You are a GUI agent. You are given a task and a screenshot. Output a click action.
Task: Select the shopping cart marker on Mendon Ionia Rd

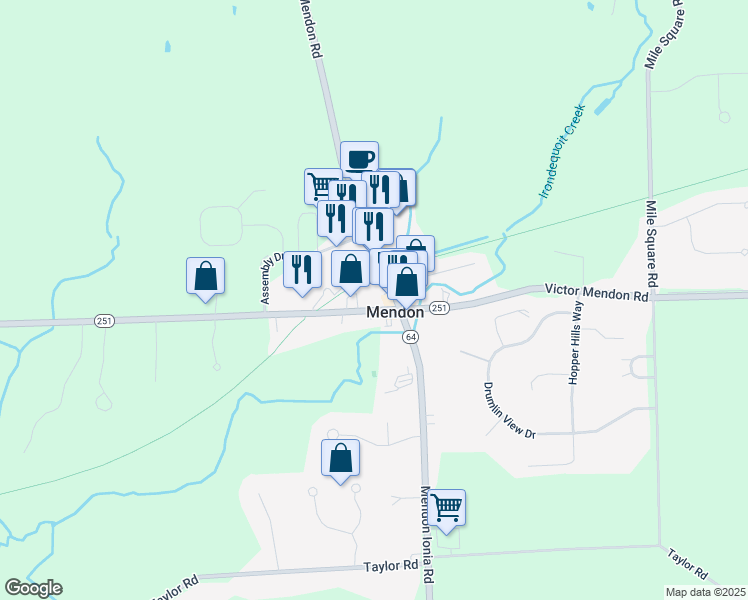click(x=446, y=507)
